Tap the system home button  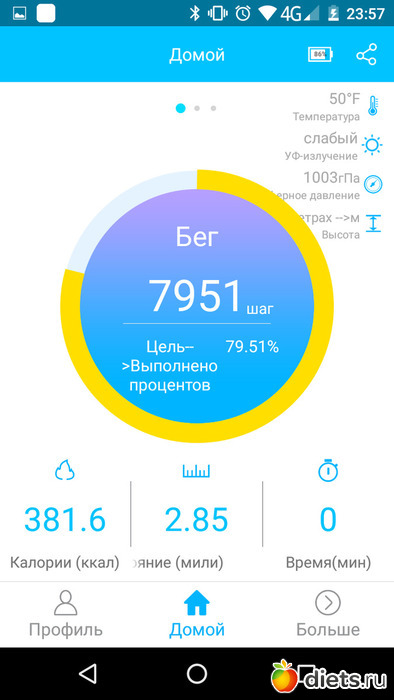(197, 673)
